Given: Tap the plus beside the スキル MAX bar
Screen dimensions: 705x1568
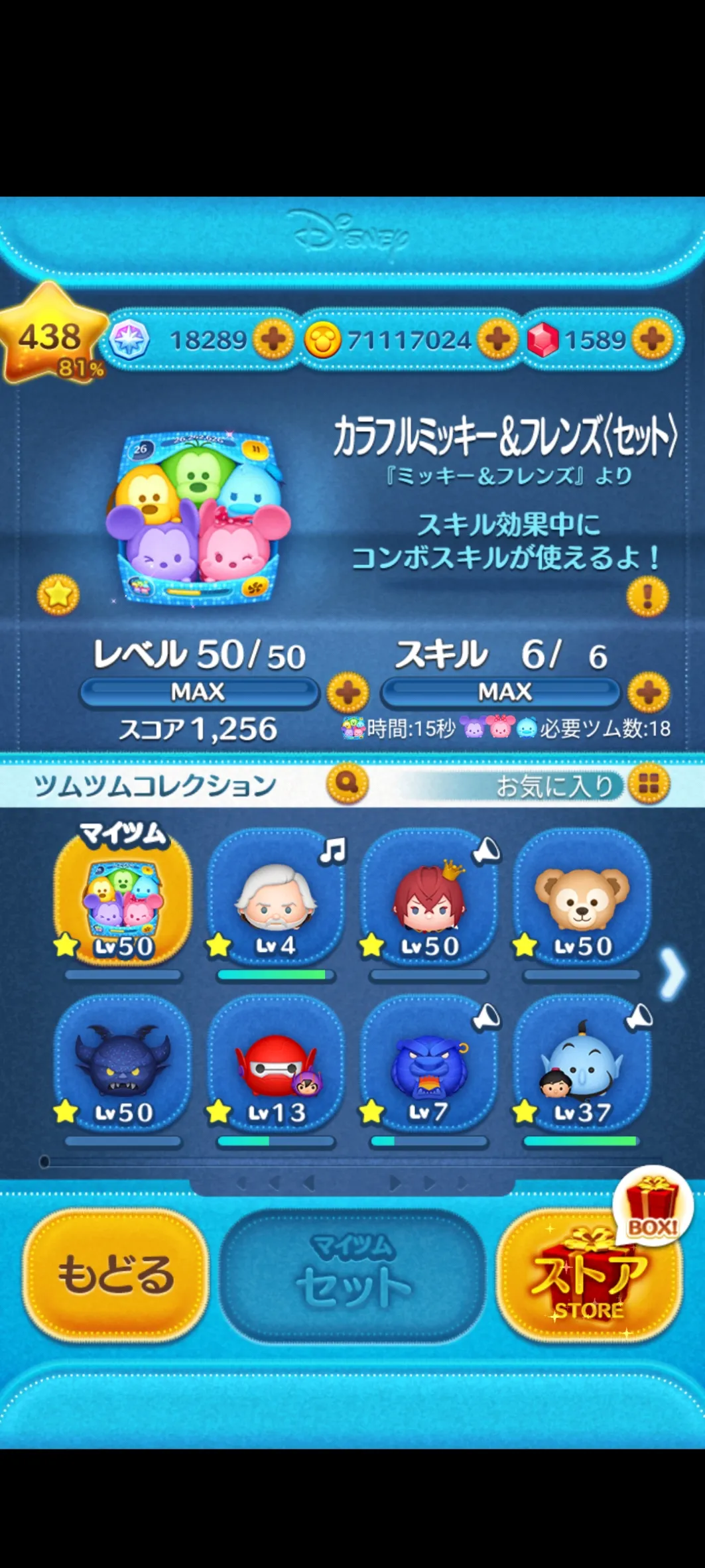Looking at the screenshot, I should coord(648,692).
